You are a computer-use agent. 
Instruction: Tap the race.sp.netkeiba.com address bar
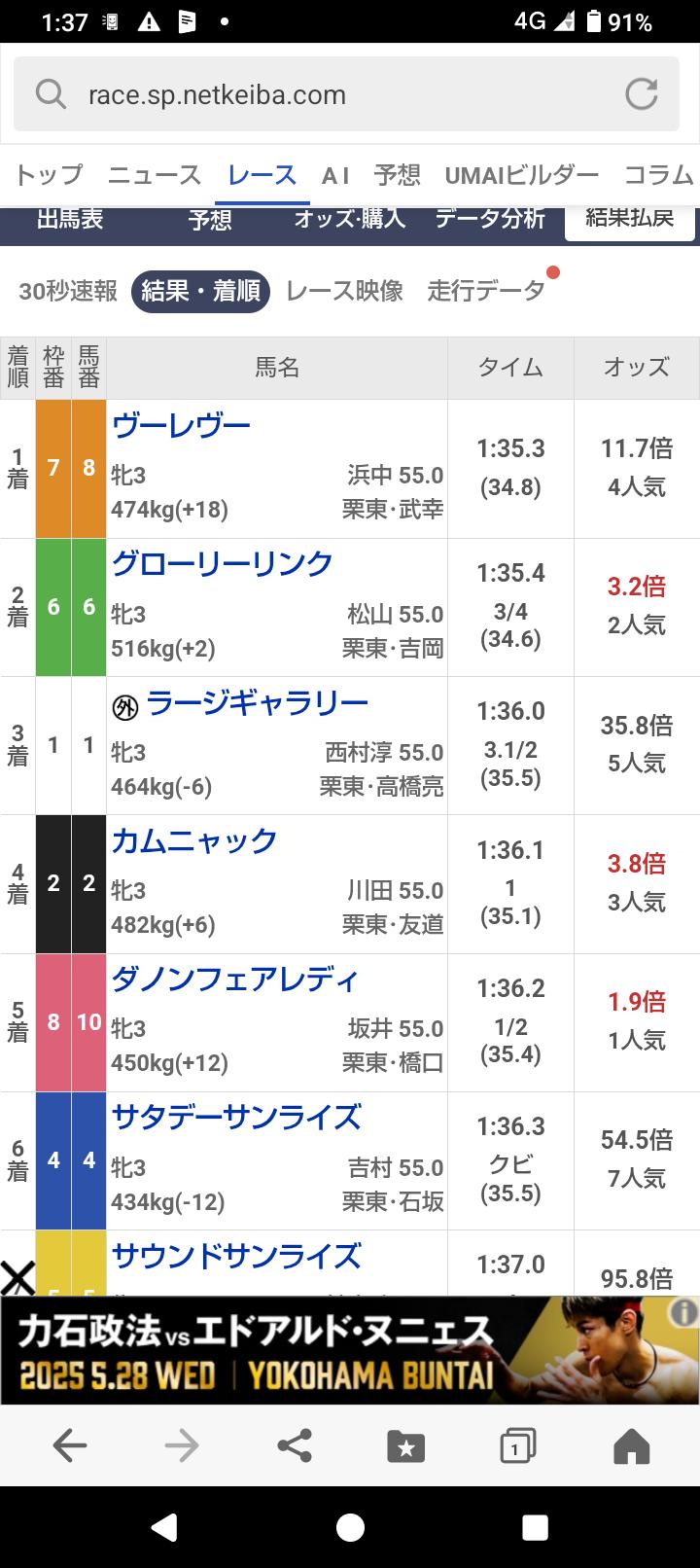tap(331, 94)
